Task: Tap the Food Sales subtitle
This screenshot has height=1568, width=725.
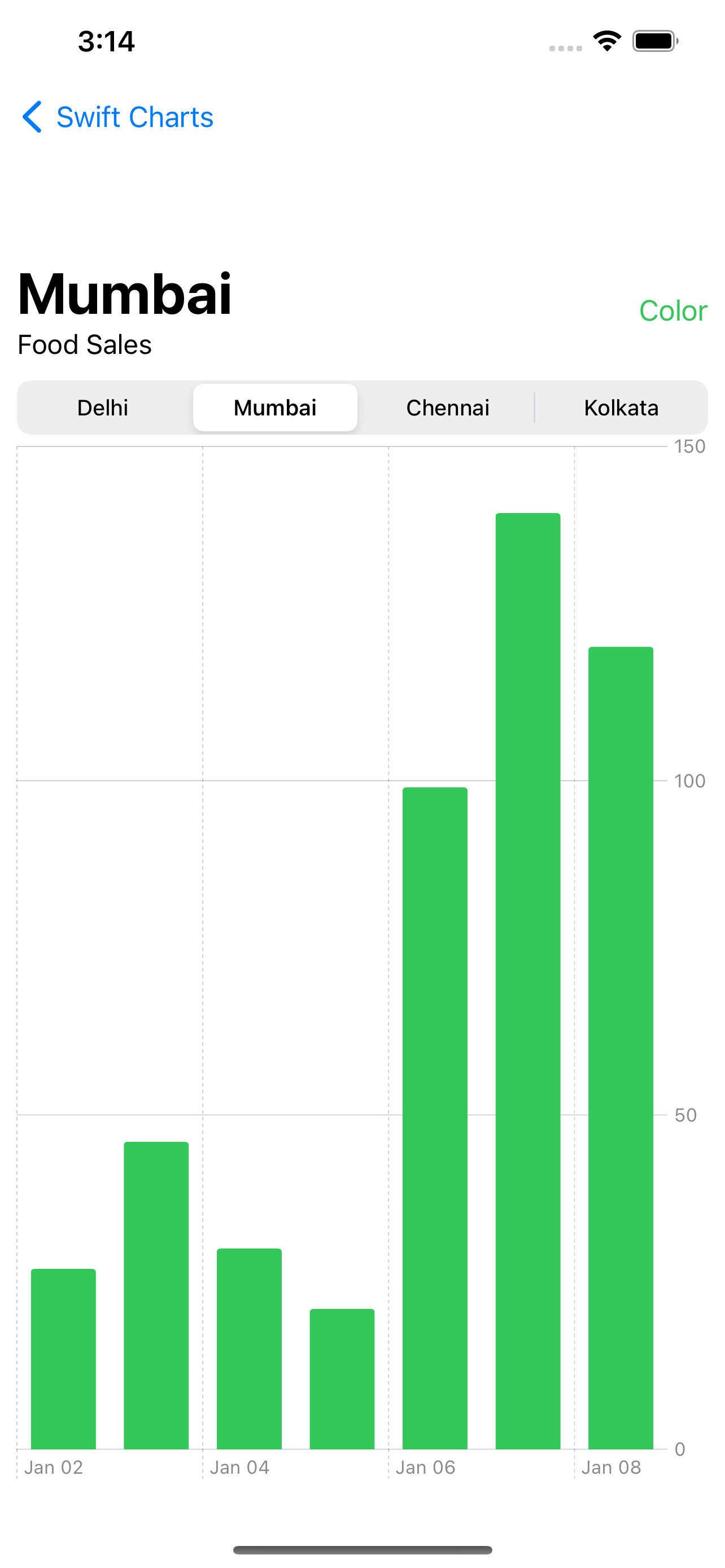Action: point(84,344)
